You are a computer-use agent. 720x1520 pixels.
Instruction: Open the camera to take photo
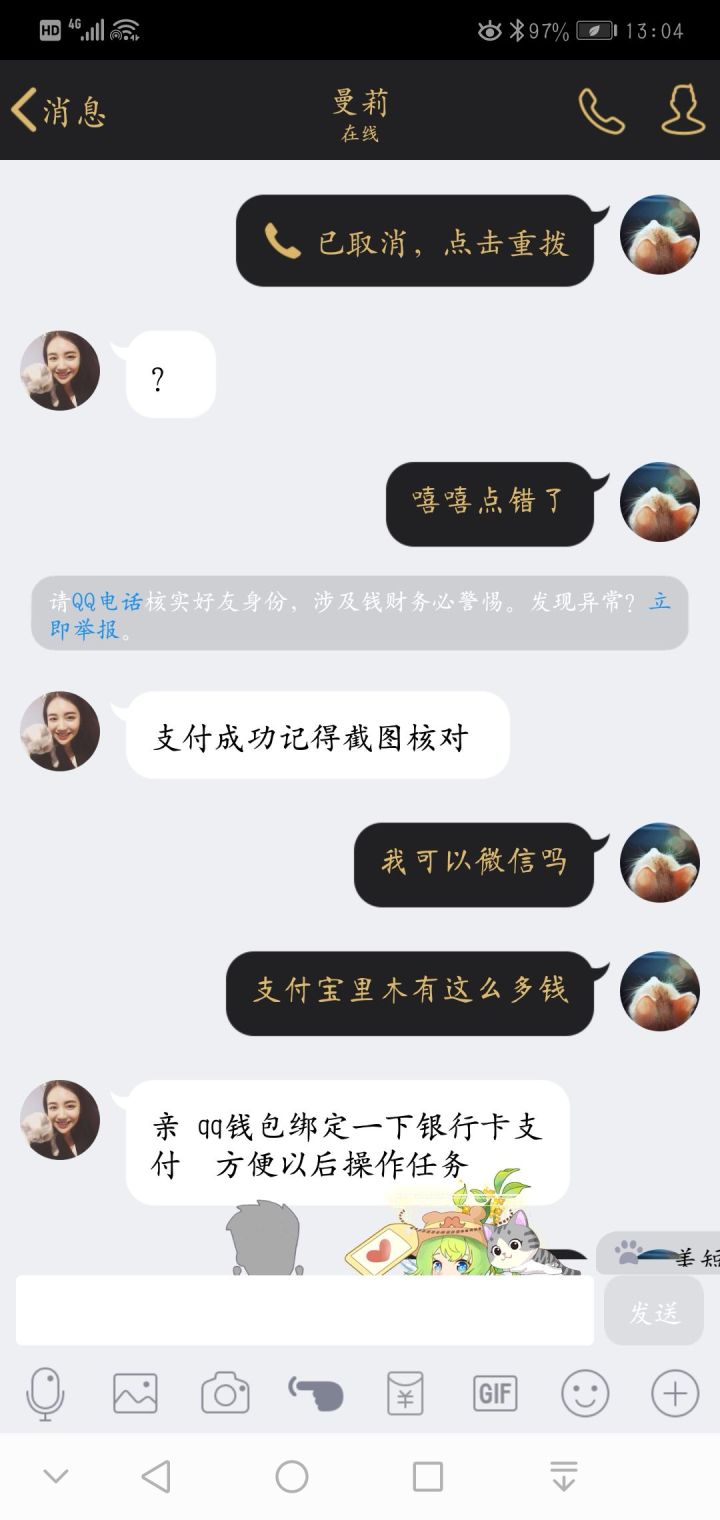tap(225, 1393)
